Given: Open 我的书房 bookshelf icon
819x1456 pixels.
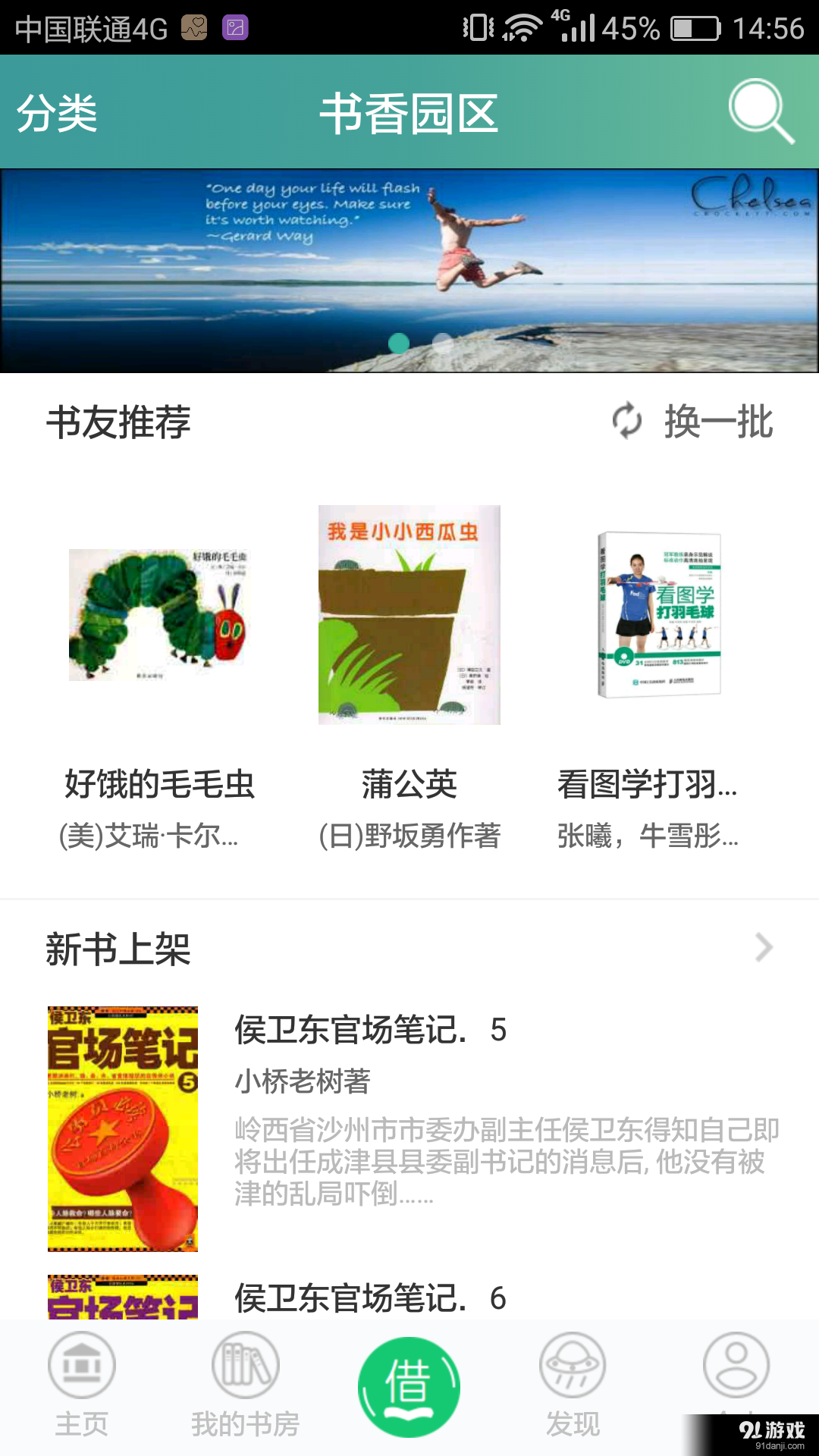Looking at the screenshot, I should [245, 1365].
